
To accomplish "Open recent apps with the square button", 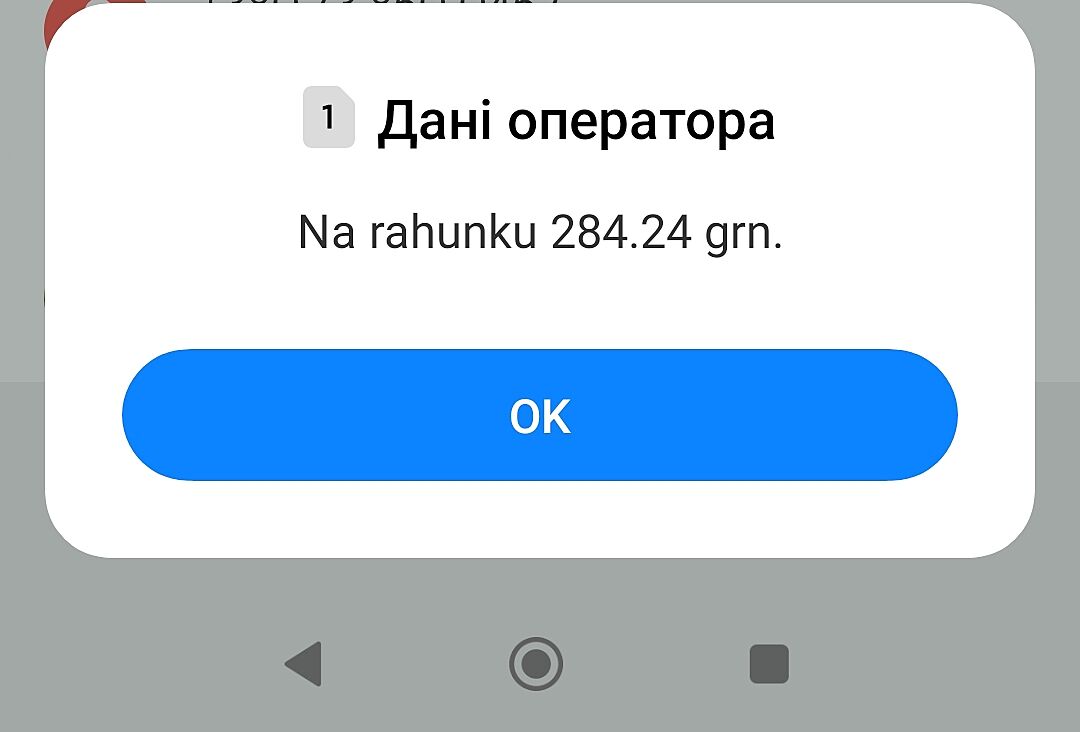I will tap(769, 664).
